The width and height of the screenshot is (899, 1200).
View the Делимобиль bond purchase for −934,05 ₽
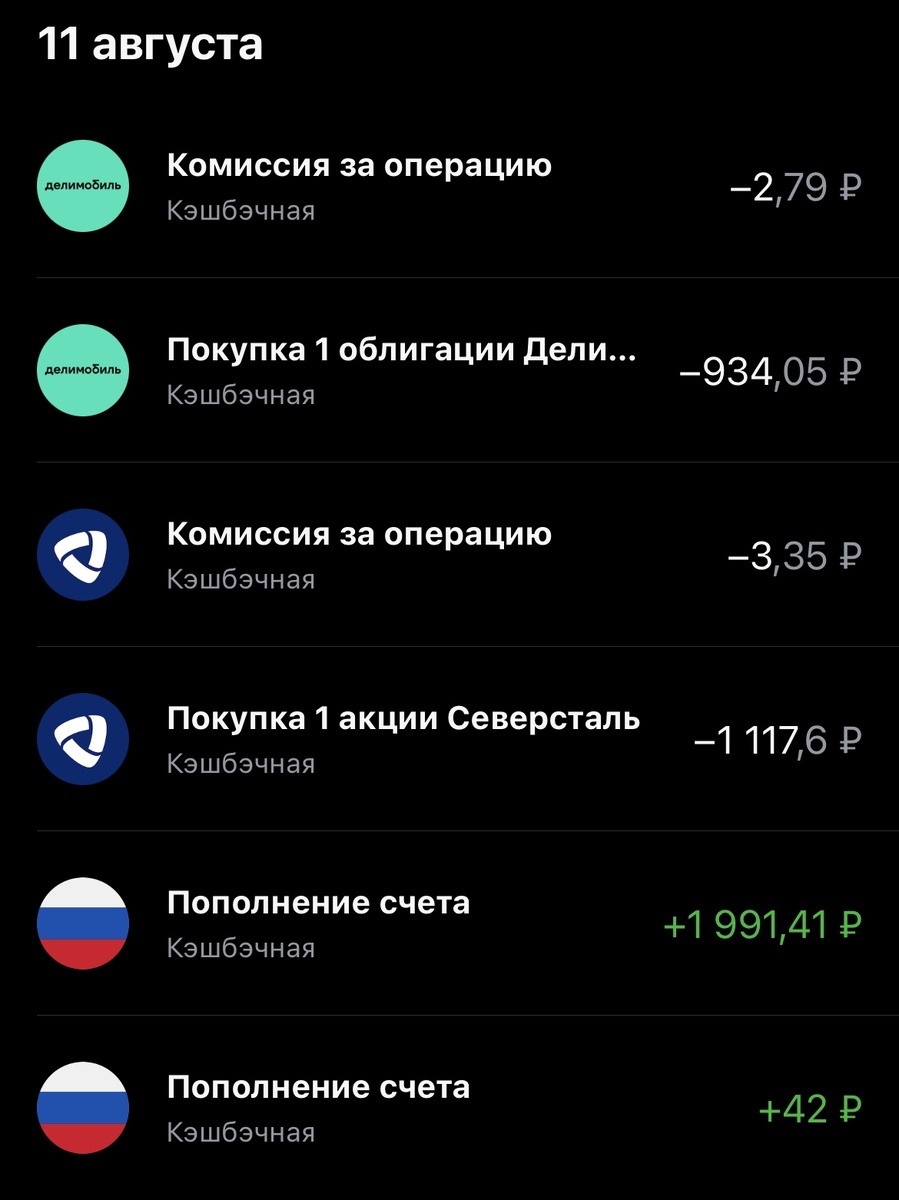pyautogui.click(x=450, y=371)
